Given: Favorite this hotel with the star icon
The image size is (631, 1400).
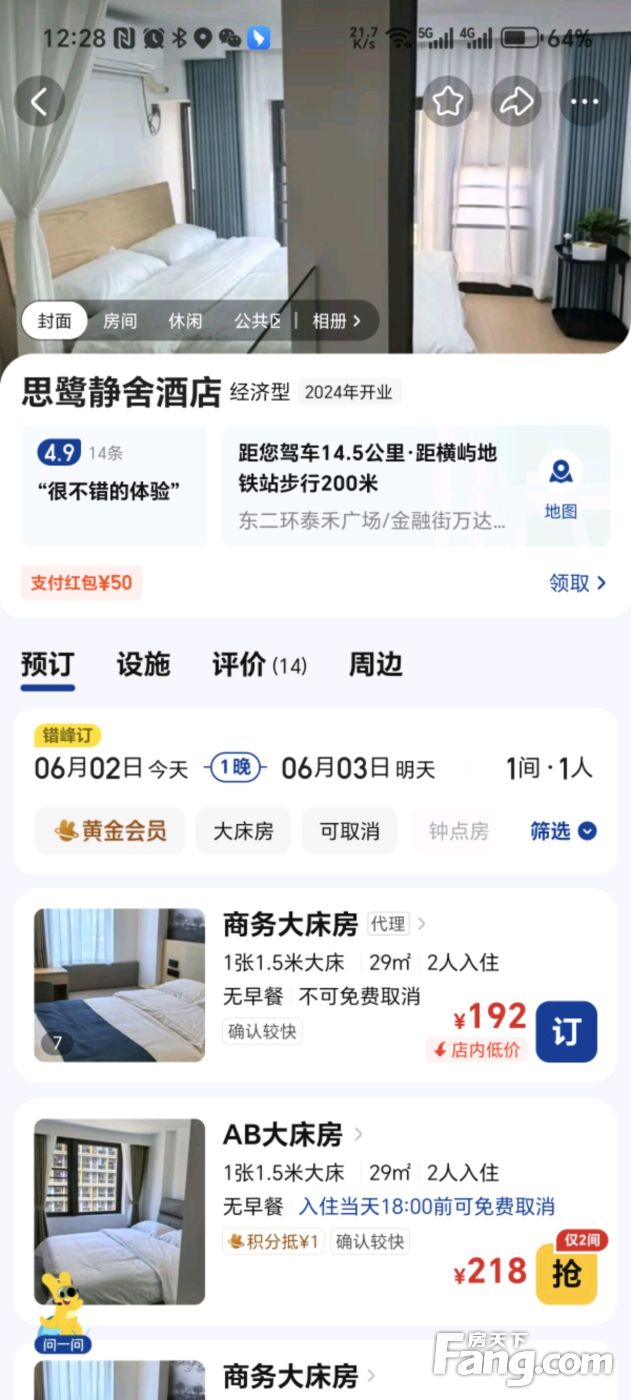Looking at the screenshot, I should pyautogui.click(x=448, y=101).
